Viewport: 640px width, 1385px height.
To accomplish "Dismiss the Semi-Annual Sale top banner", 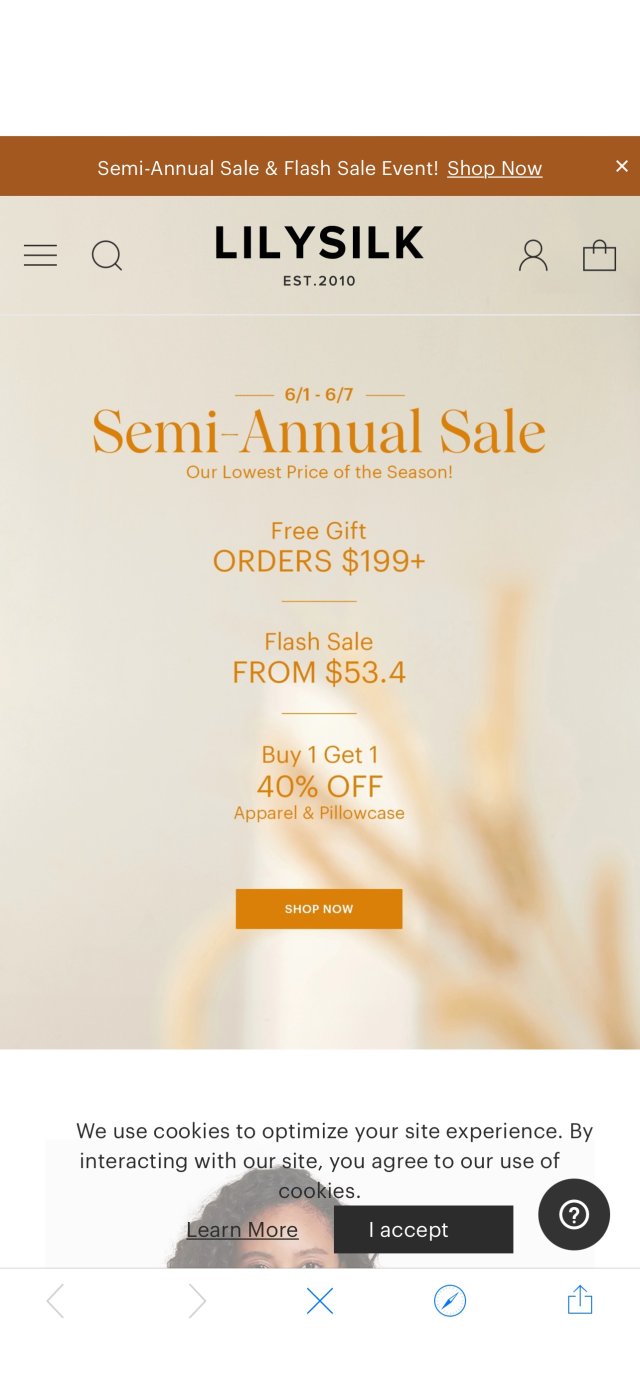I will point(621,166).
